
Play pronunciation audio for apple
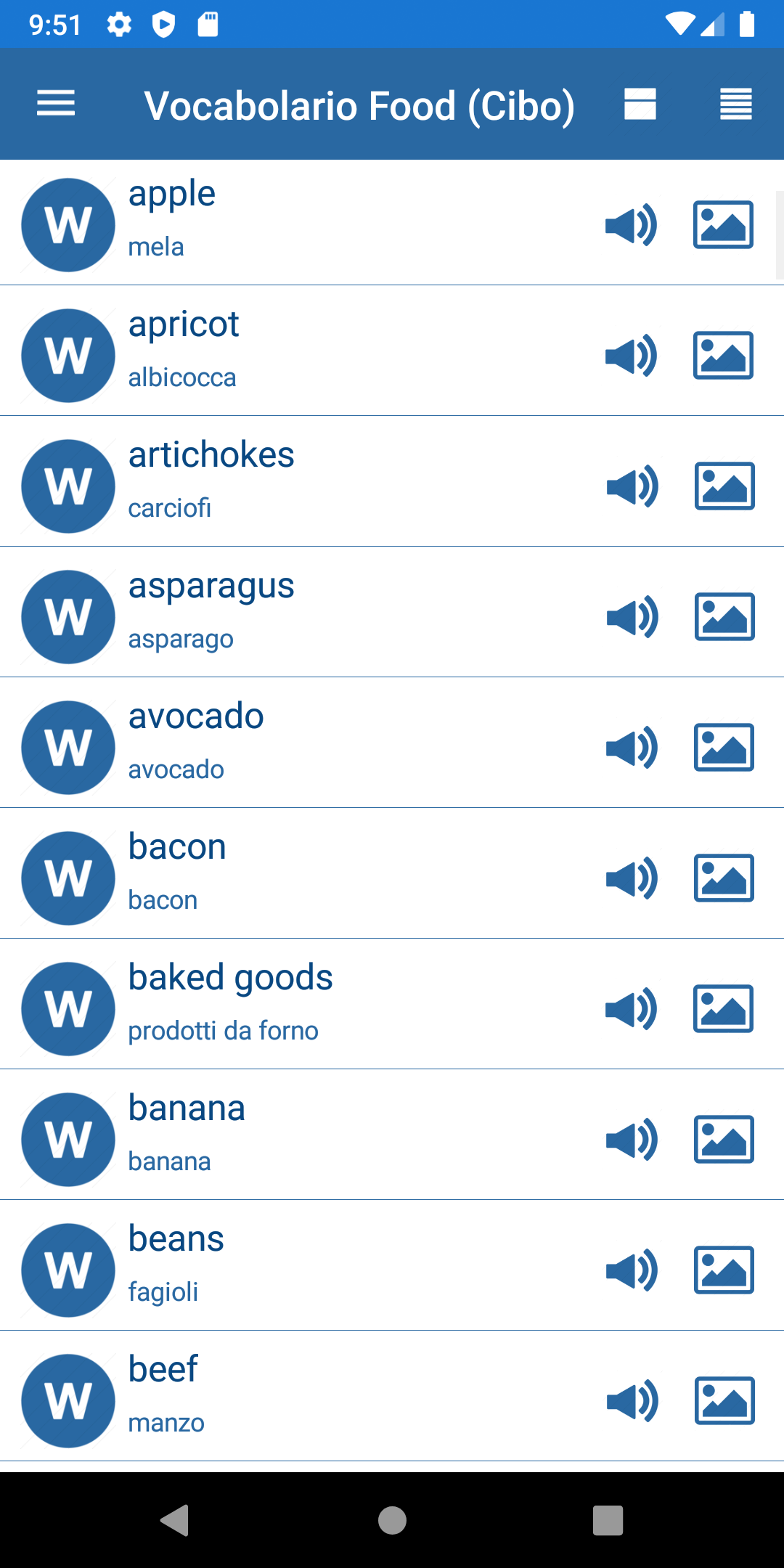(x=632, y=225)
